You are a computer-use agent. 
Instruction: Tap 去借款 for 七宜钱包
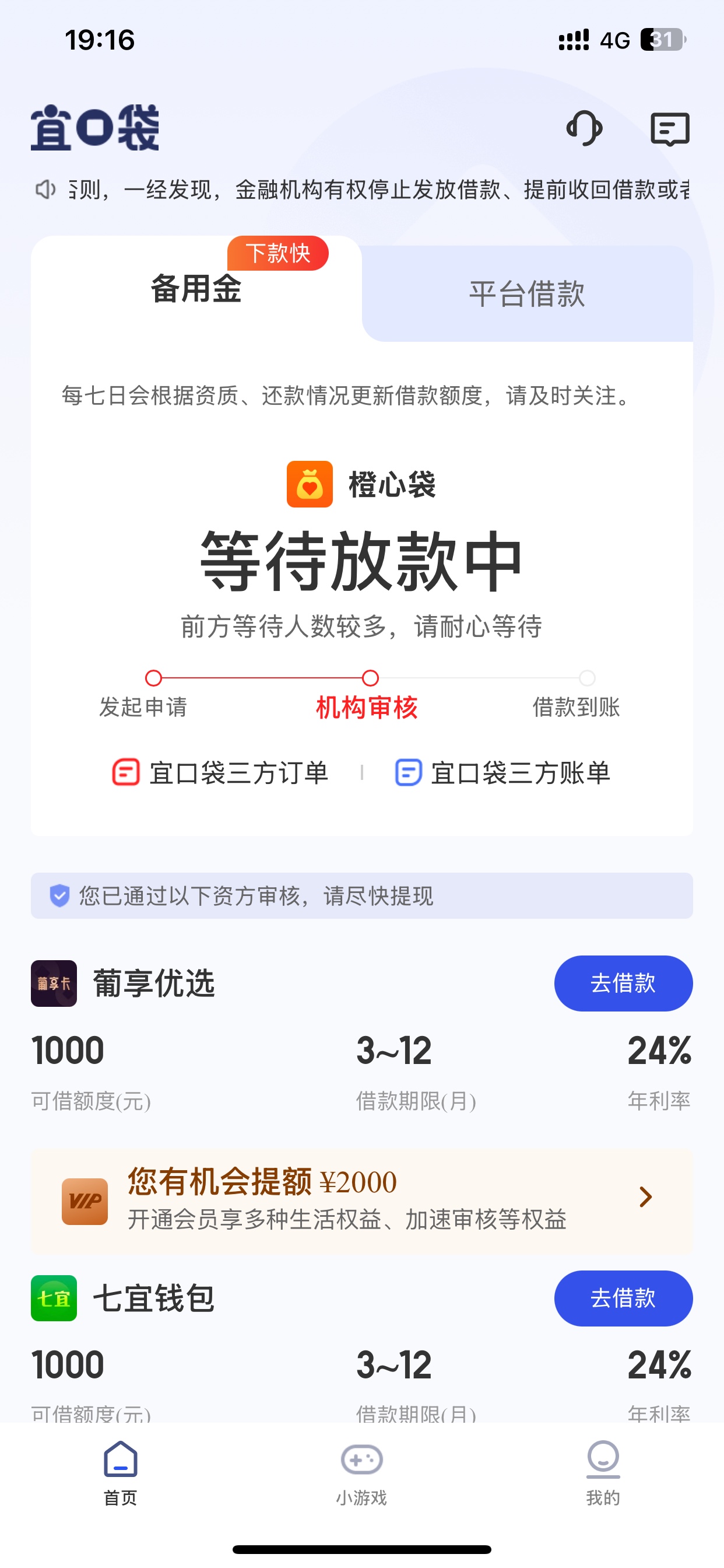(623, 1298)
